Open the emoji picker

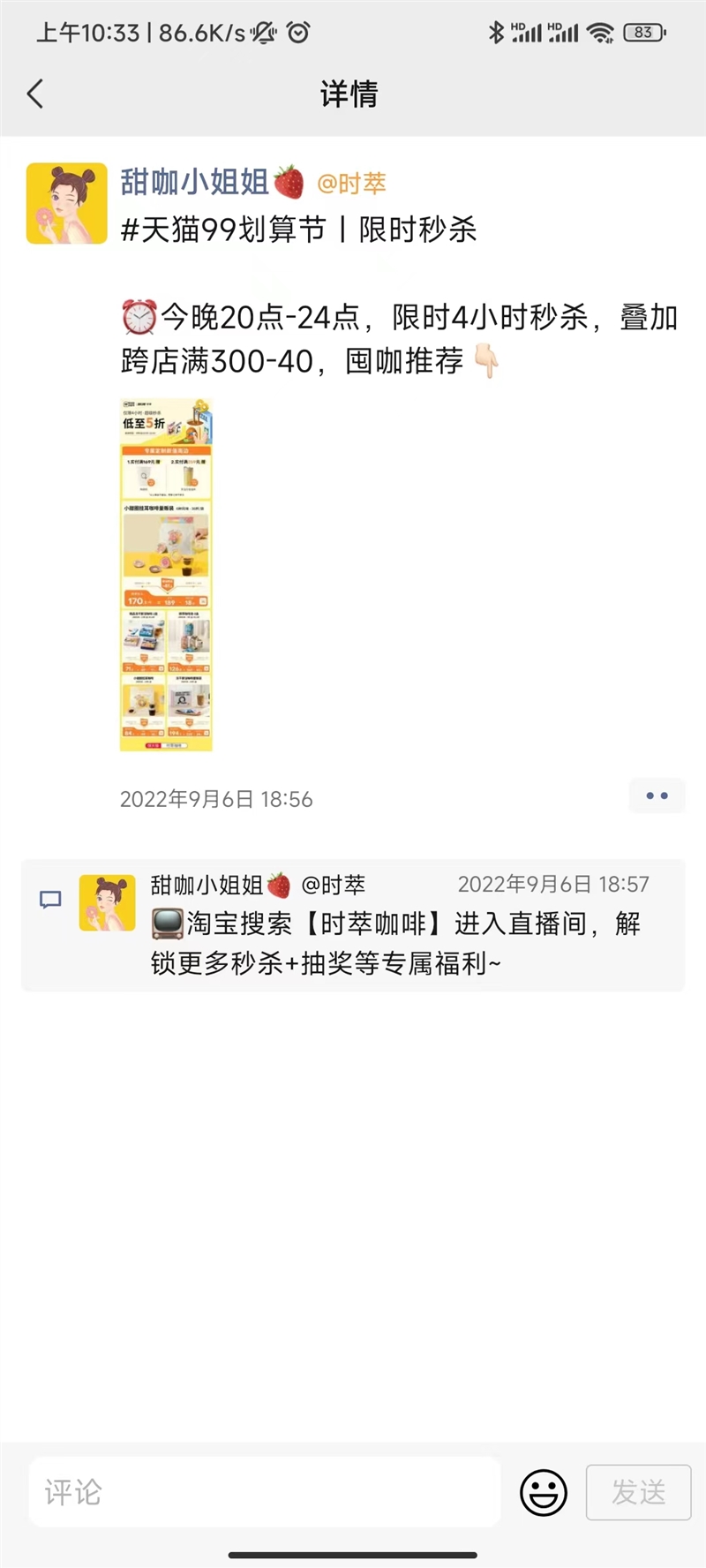pyautogui.click(x=544, y=1492)
